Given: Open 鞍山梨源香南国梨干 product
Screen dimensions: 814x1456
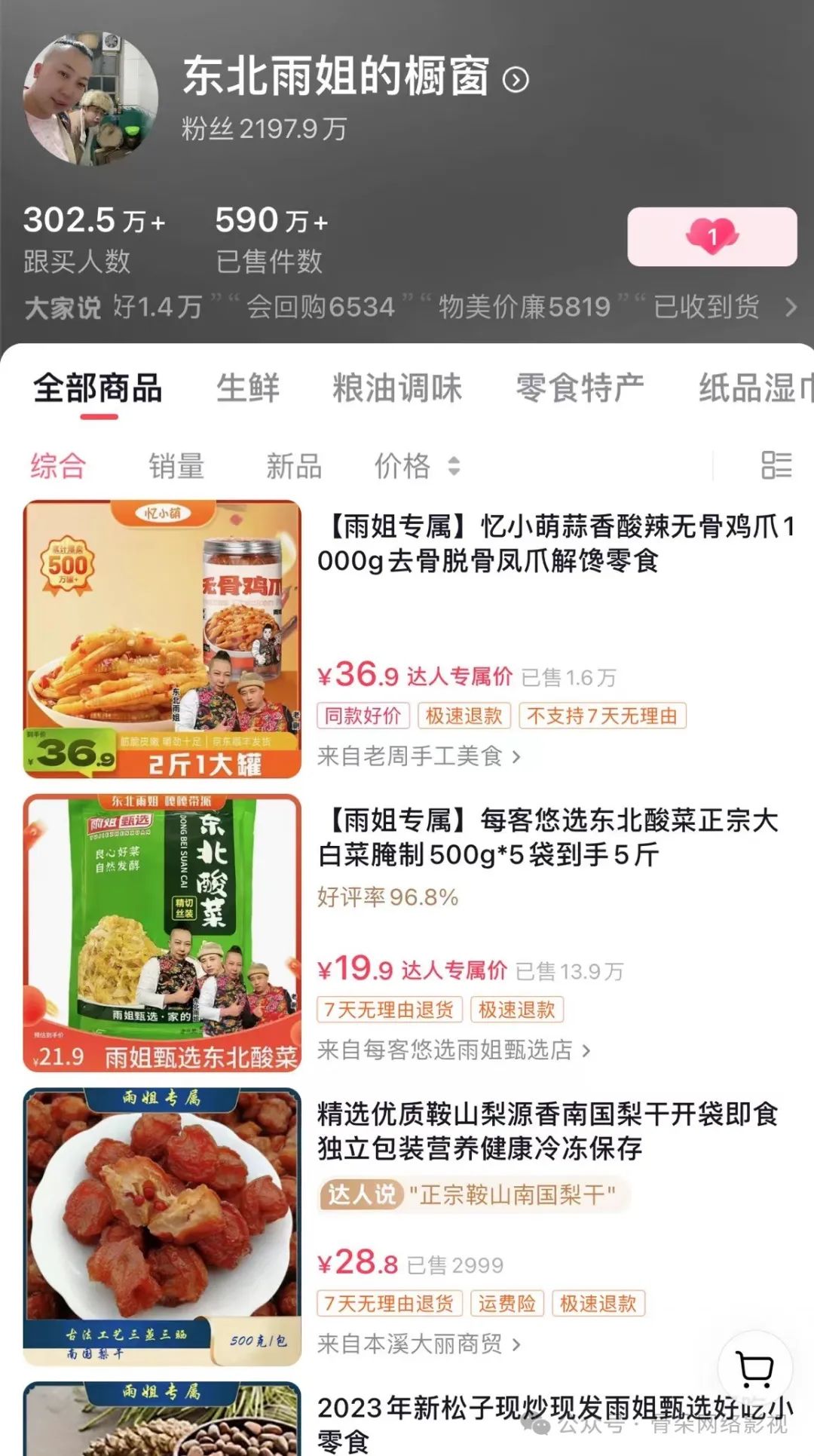Looking at the screenshot, I should (547, 1131).
